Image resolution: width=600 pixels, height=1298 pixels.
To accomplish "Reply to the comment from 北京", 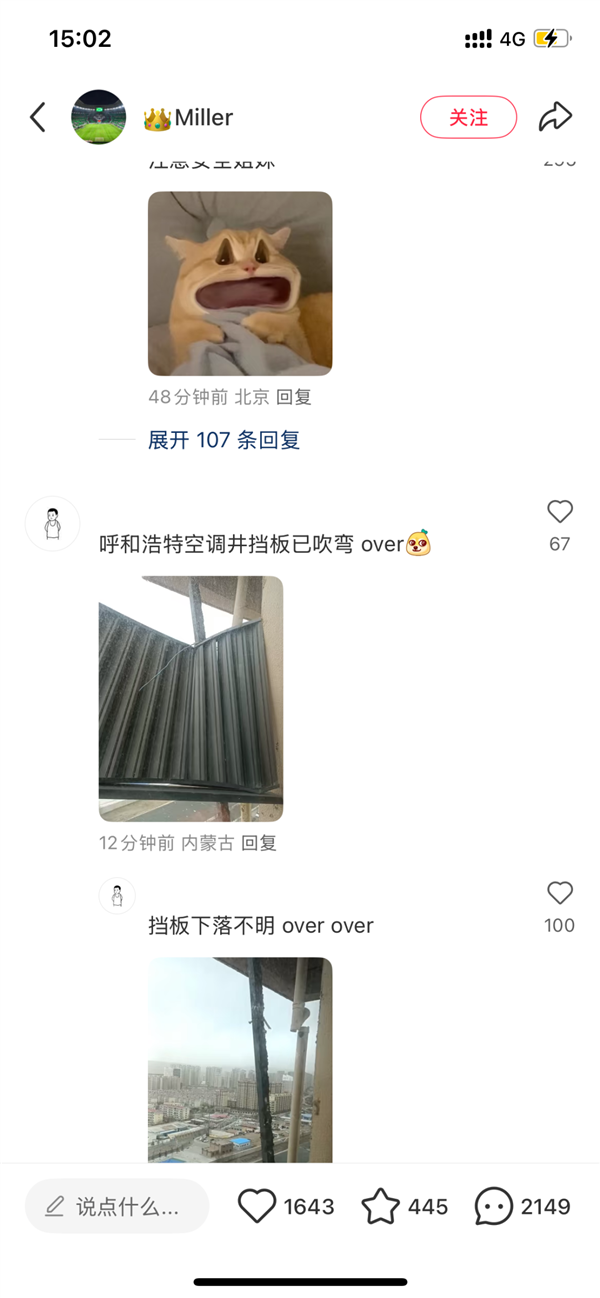I will tap(294, 397).
